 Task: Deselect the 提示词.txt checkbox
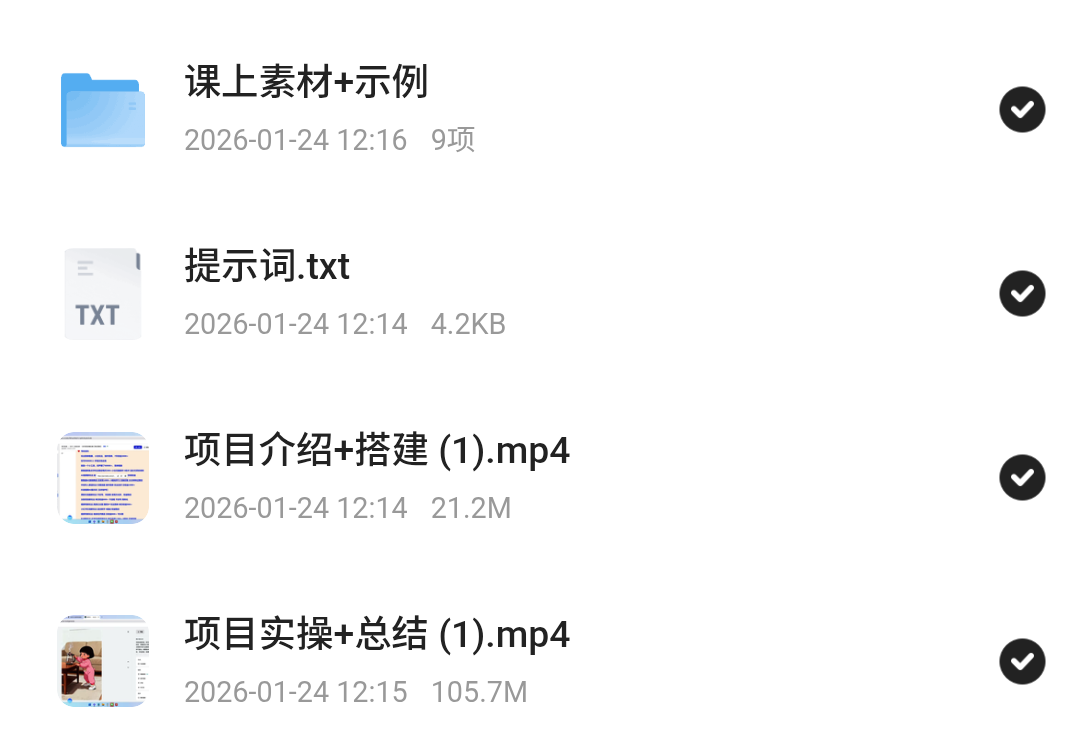pyautogui.click(x=1022, y=293)
